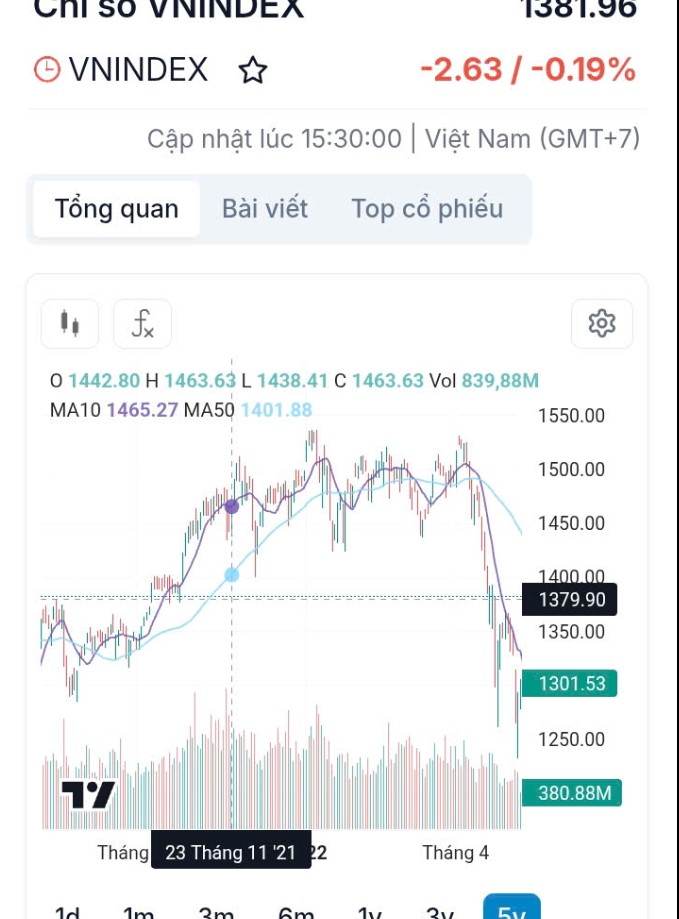This screenshot has width=679, height=919.
Task: Open the fx indicators menu
Action: click(142, 323)
